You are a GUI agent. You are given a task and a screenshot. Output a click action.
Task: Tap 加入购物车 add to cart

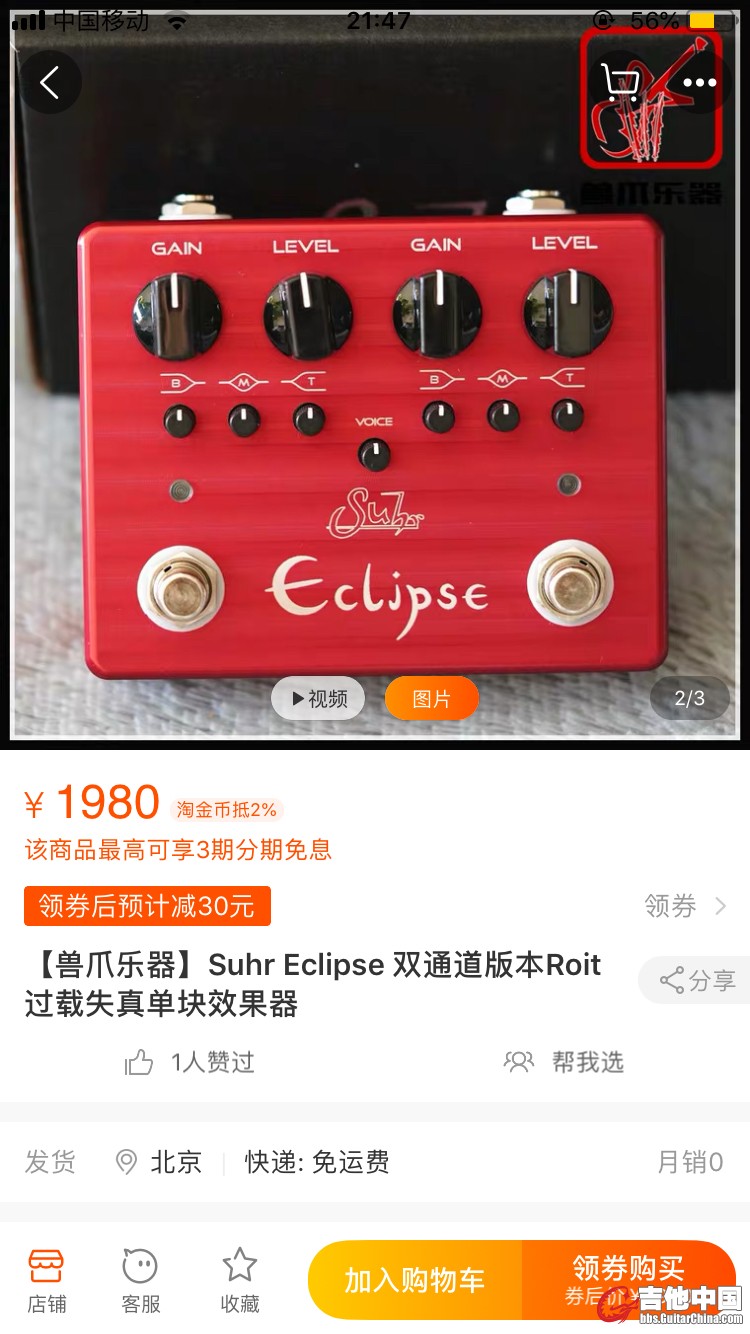click(414, 1280)
